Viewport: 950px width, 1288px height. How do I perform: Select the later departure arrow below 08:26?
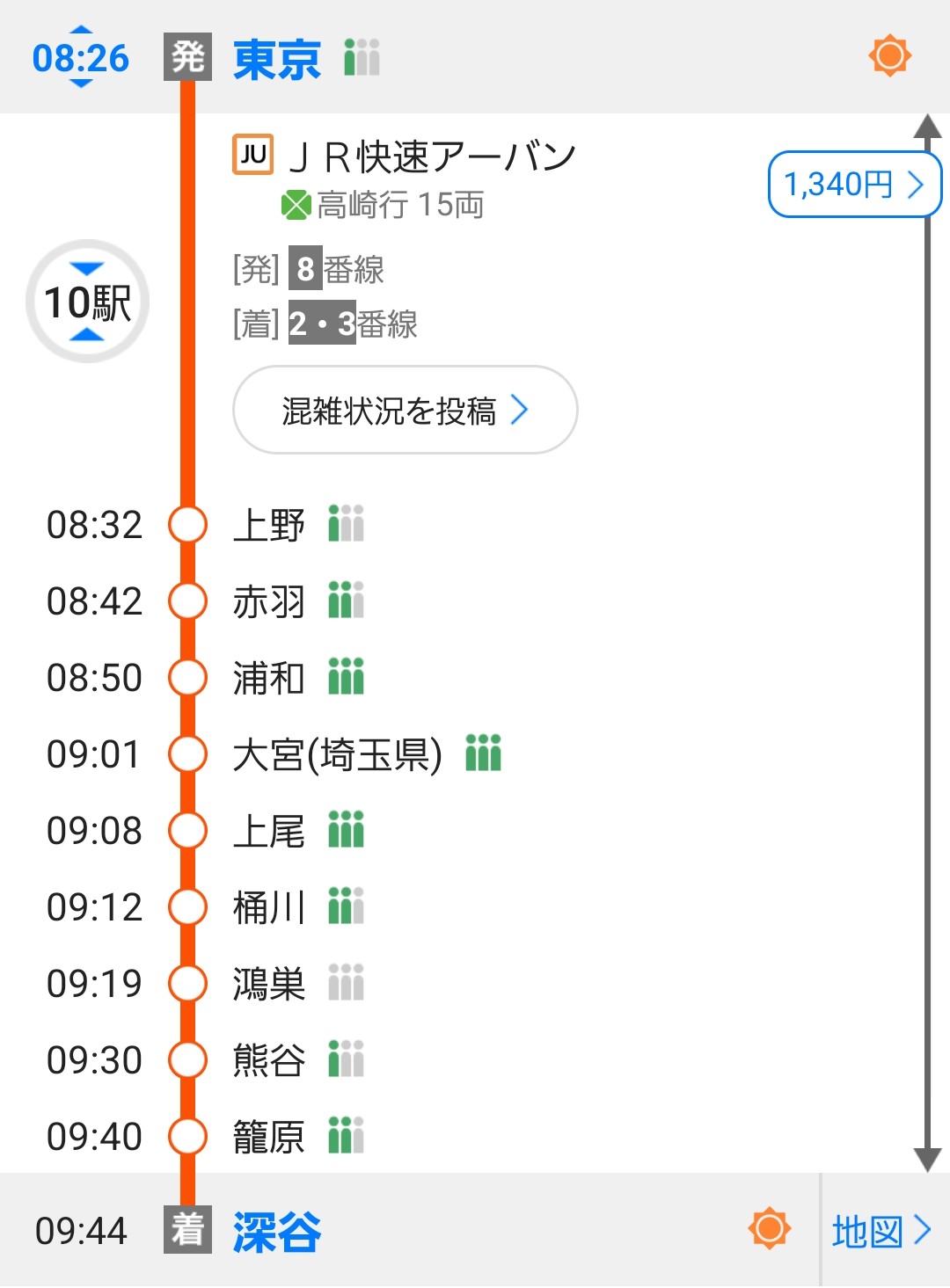pos(80,84)
